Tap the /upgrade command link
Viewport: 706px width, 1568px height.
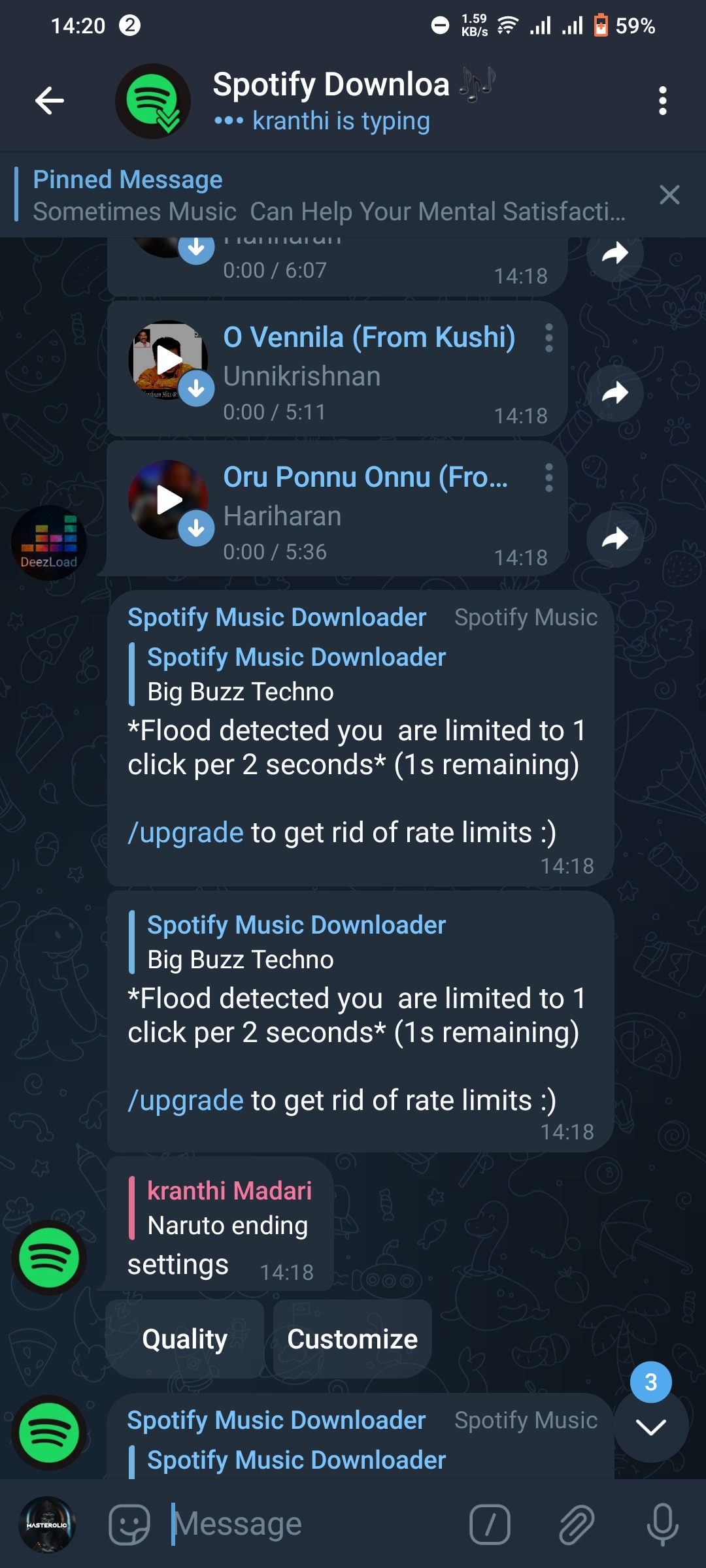tap(186, 833)
